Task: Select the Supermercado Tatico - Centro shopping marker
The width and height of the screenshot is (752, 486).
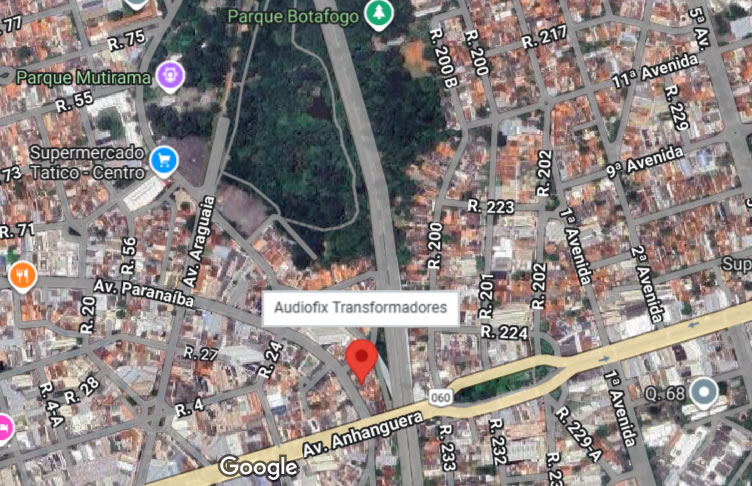Action: click(x=162, y=159)
